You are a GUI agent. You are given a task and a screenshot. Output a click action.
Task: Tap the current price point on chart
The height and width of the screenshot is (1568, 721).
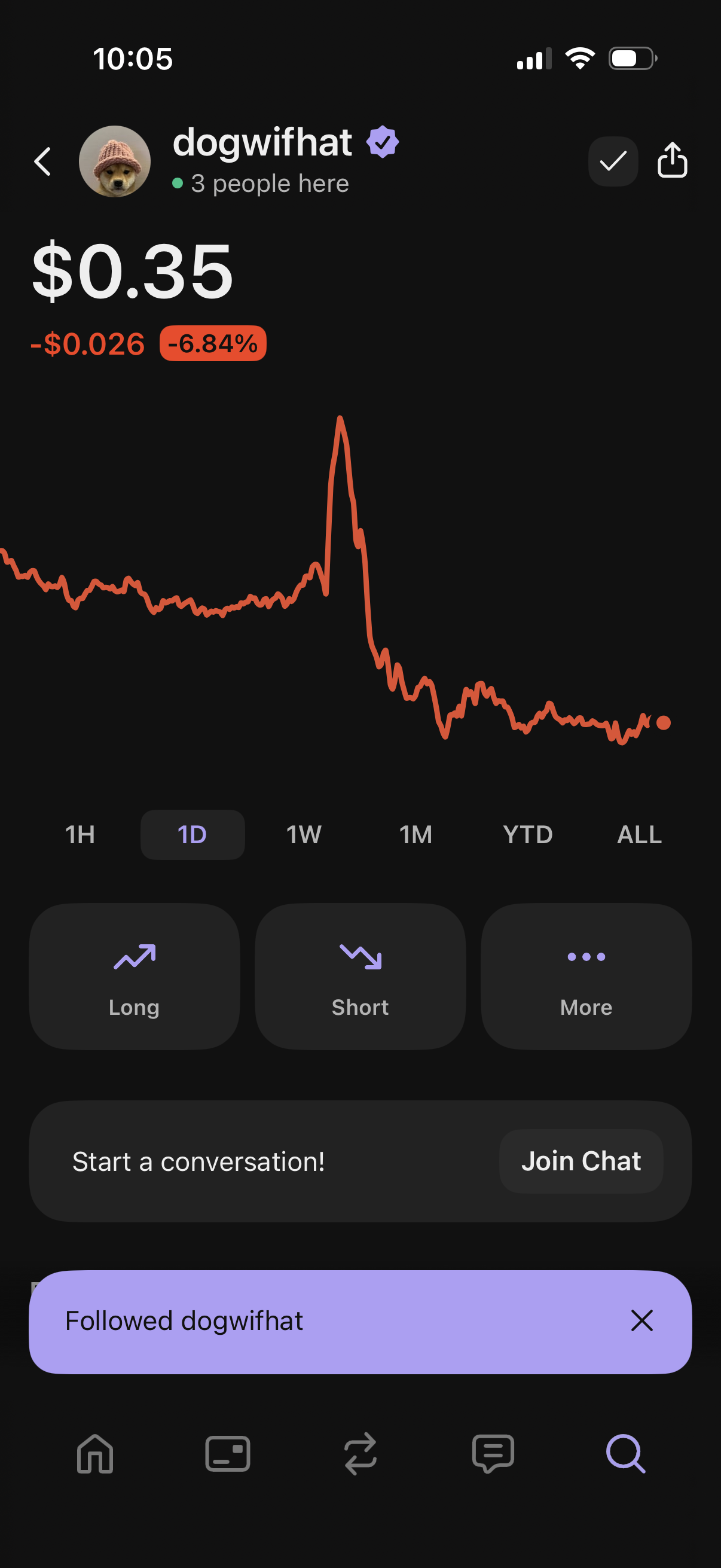662,722
